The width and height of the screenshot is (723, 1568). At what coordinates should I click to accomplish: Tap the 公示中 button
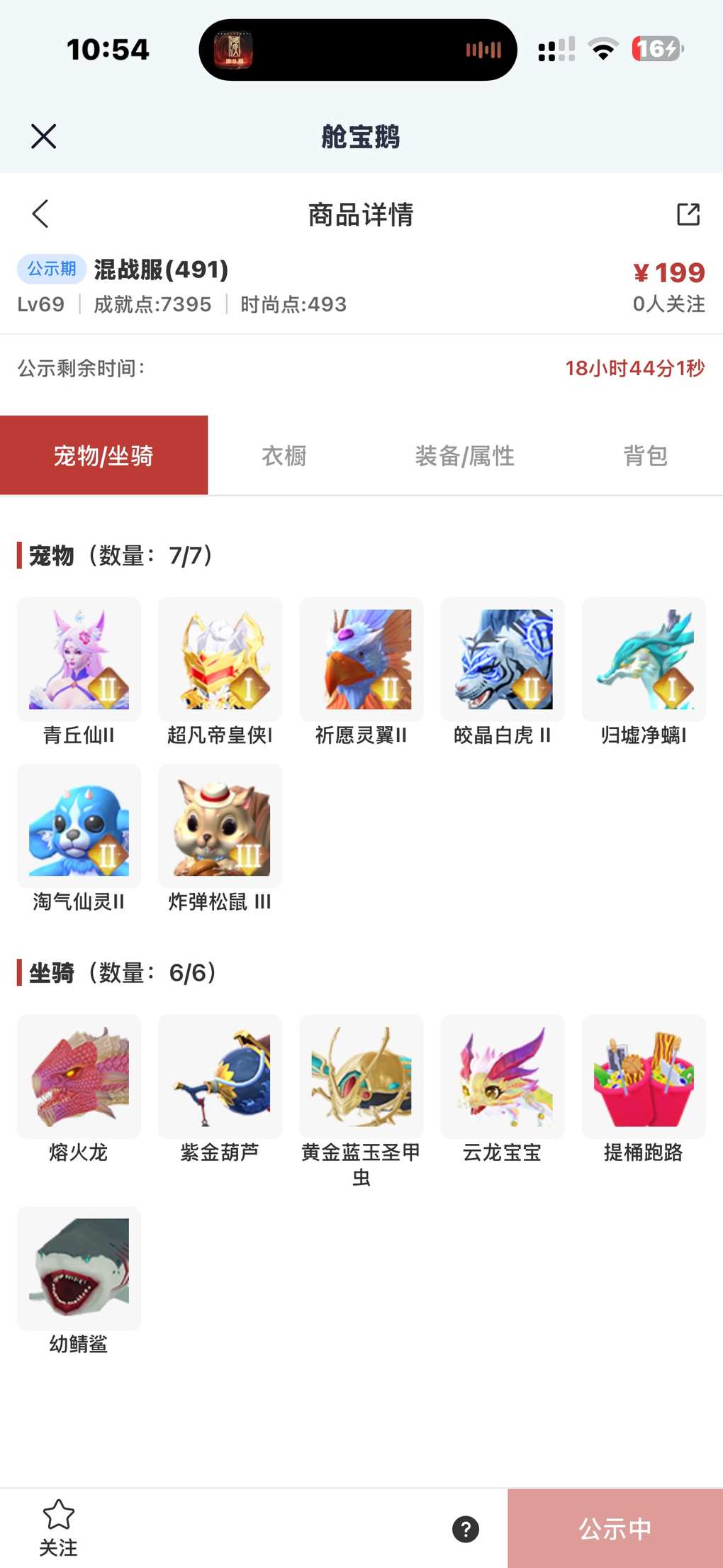click(x=615, y=1529)
